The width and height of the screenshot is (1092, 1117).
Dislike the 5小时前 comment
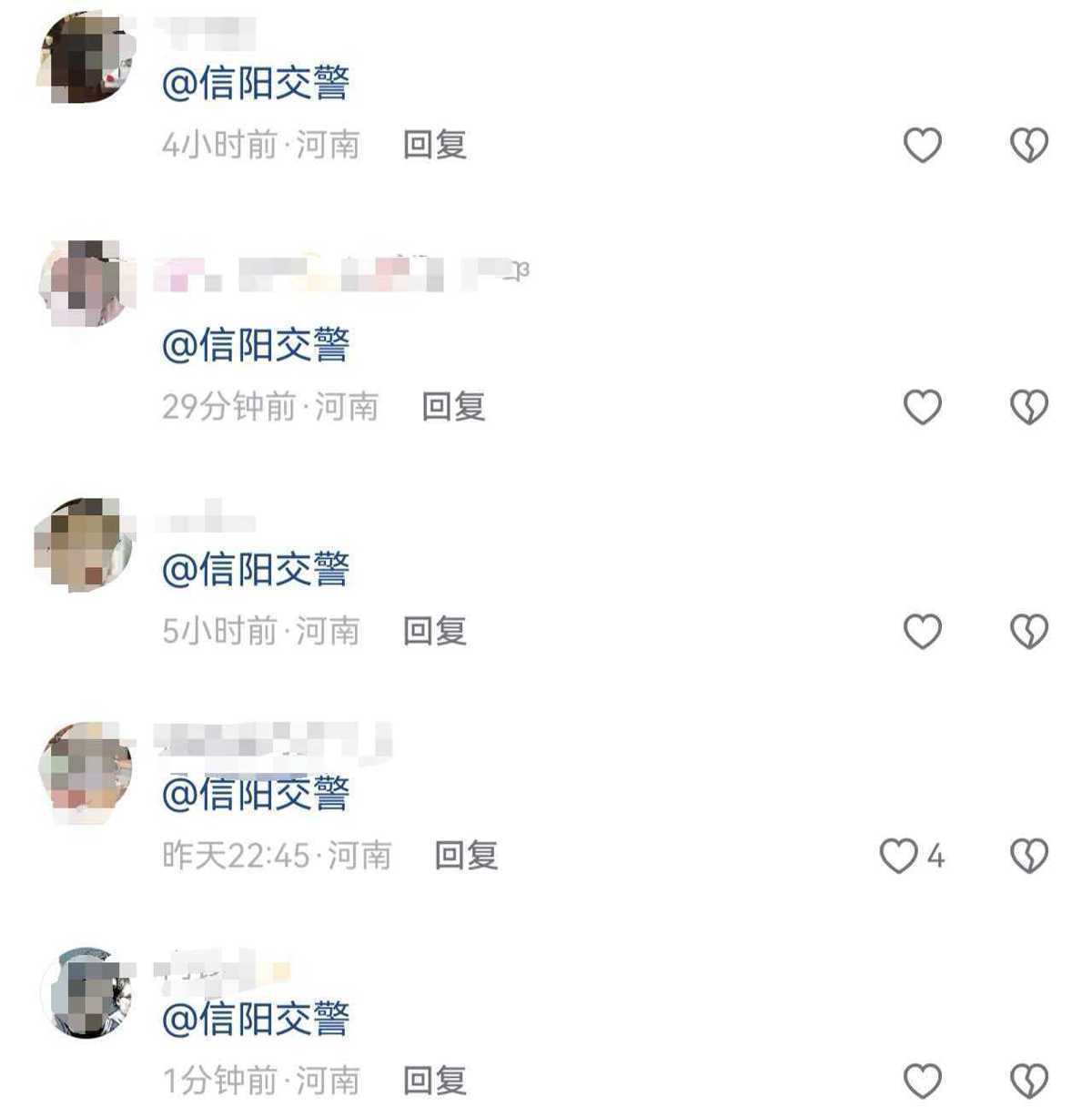[1029, 631]
